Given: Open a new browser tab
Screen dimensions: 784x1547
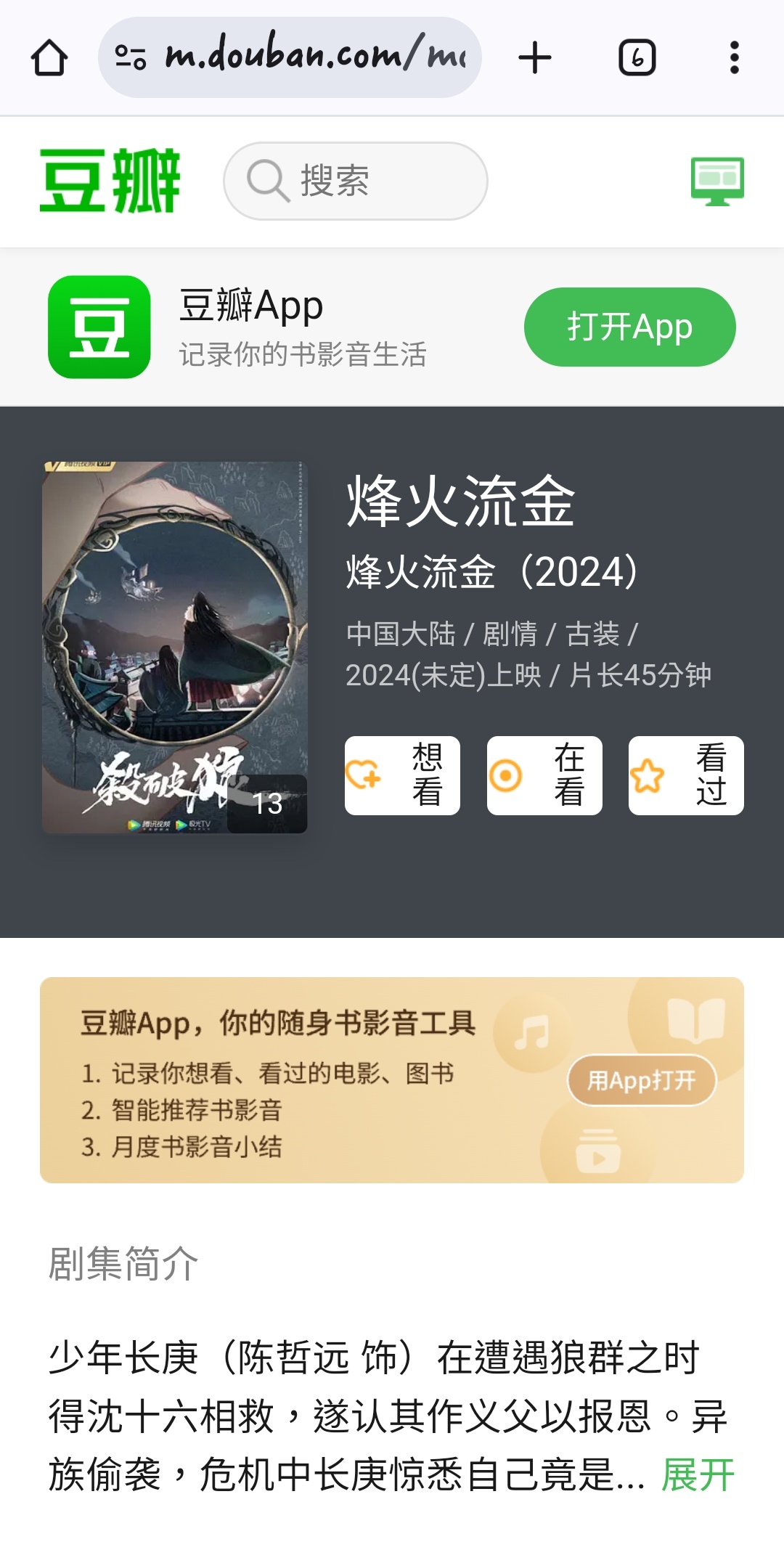Looking at the screenshot, I should 535,58.
